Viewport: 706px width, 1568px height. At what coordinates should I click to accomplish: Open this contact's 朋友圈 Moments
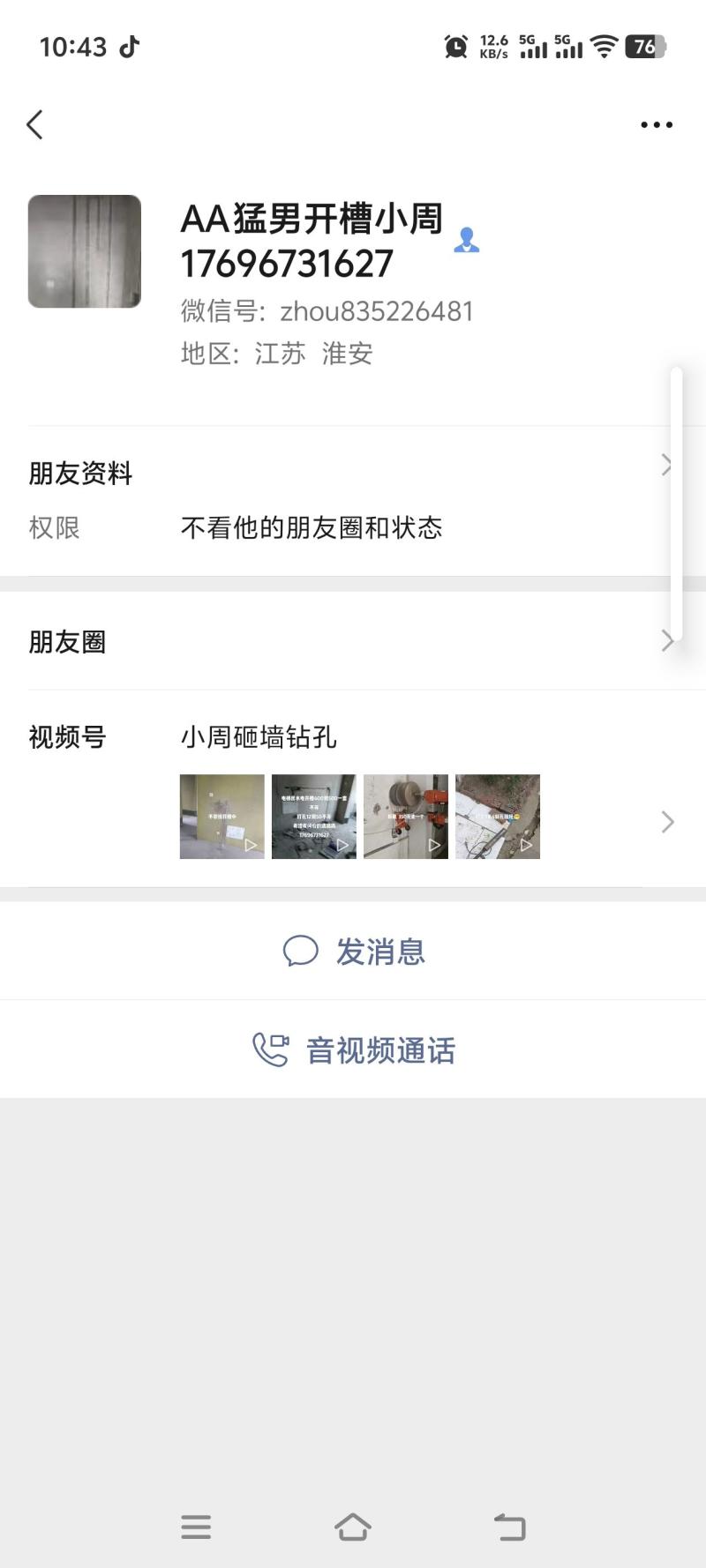[x=353, y=641]
